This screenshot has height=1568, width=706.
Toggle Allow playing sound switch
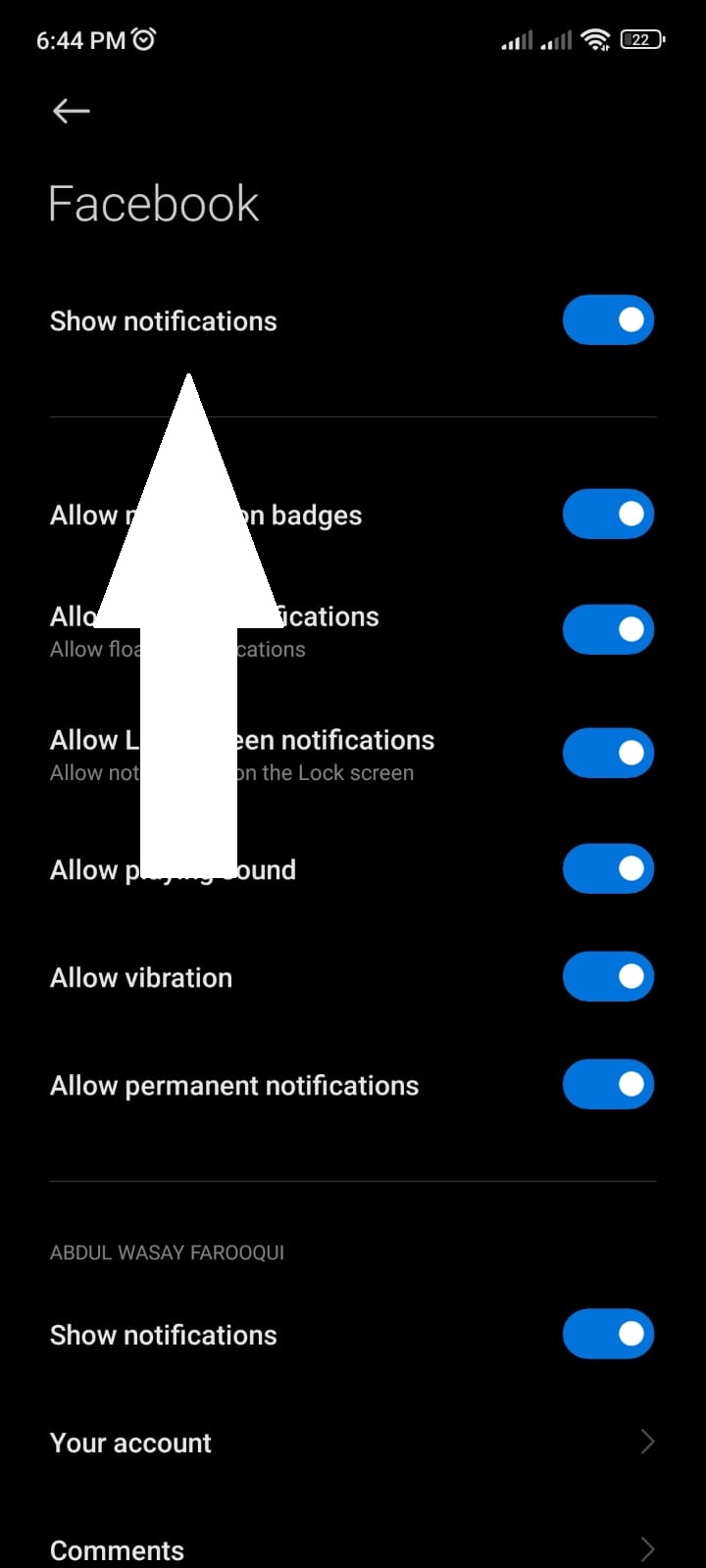coord(608,868)
